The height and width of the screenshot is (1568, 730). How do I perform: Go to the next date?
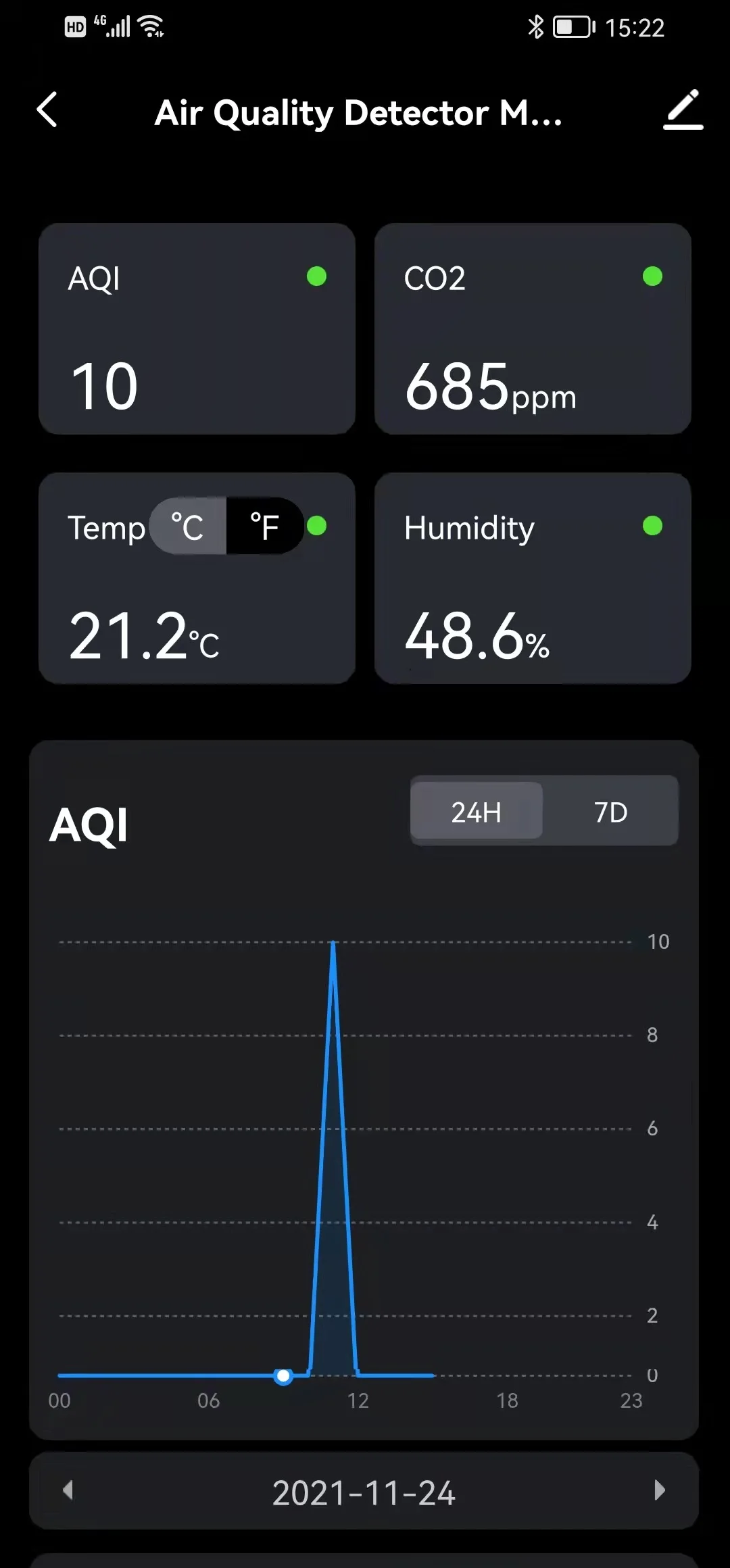pos(660,1490)
